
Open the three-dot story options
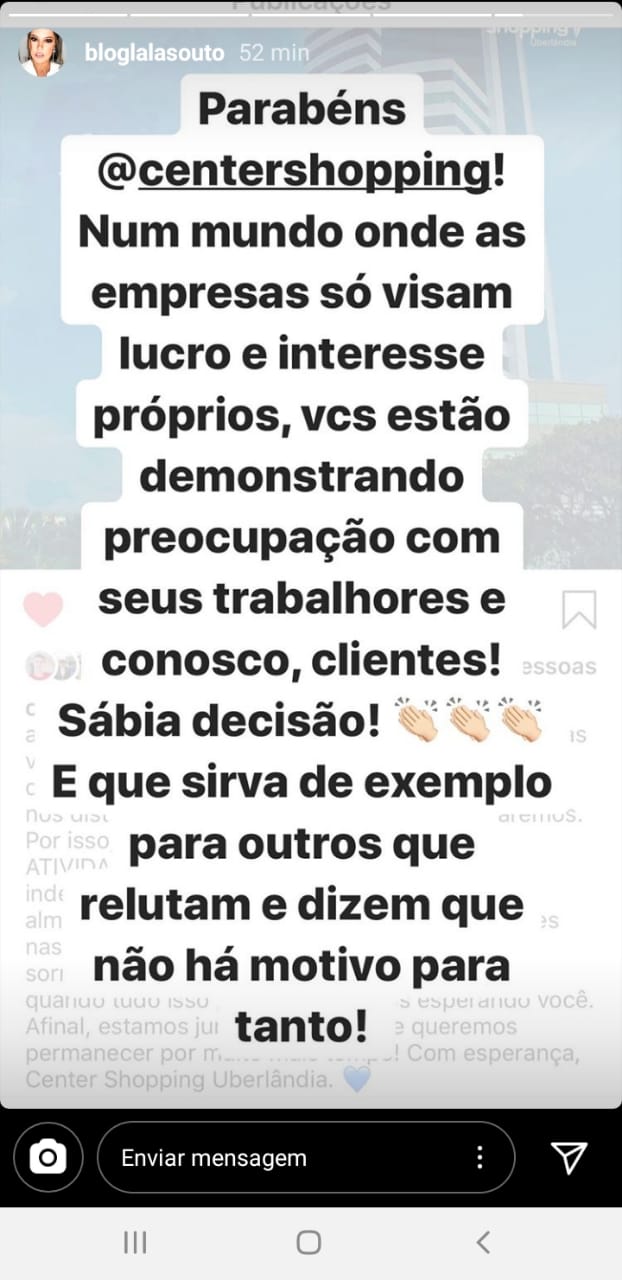pyautogui.click(x=481, y=1158)
